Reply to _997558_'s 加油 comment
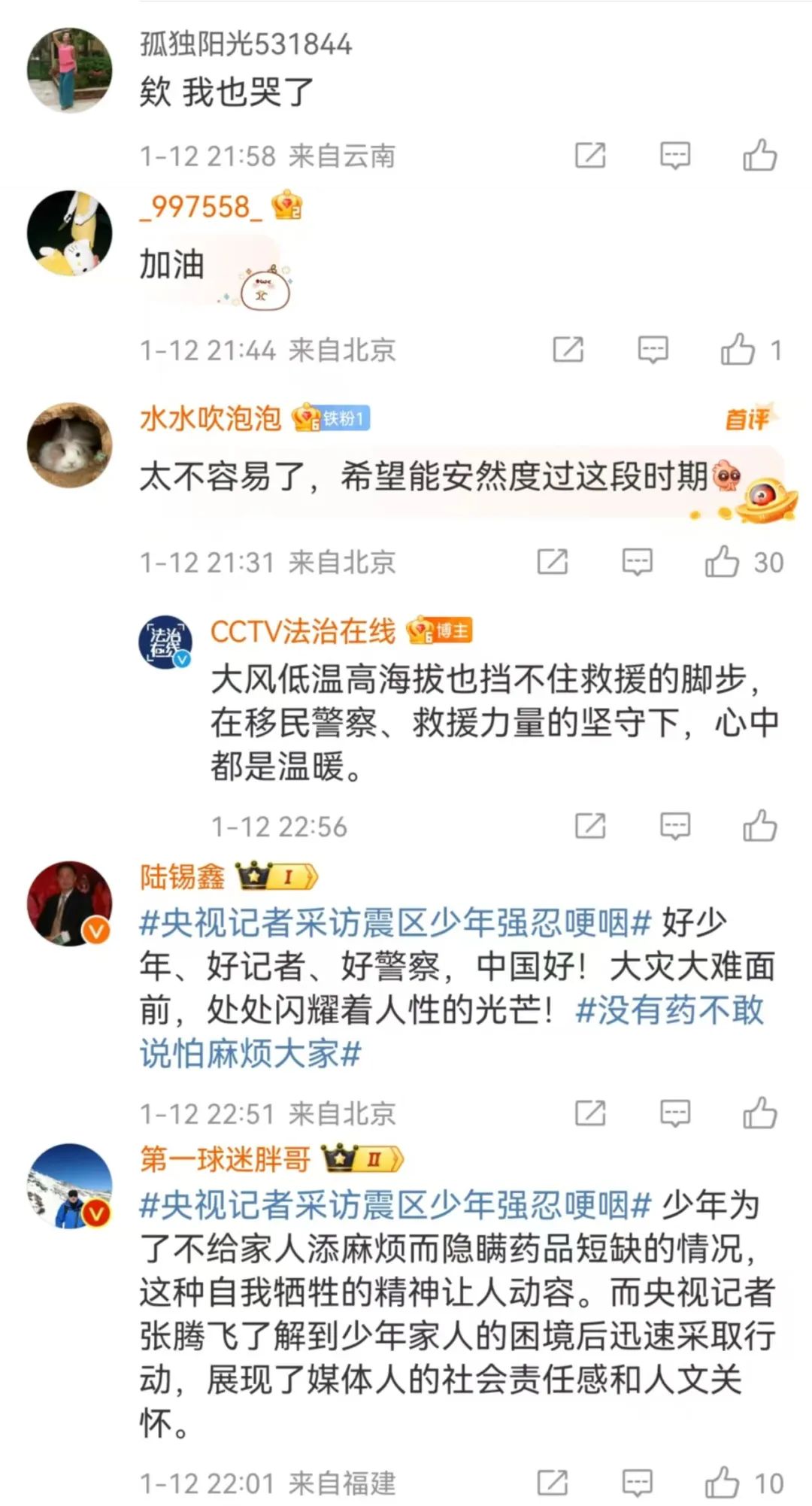This screenshot has width=812, height=1506. 653,350
